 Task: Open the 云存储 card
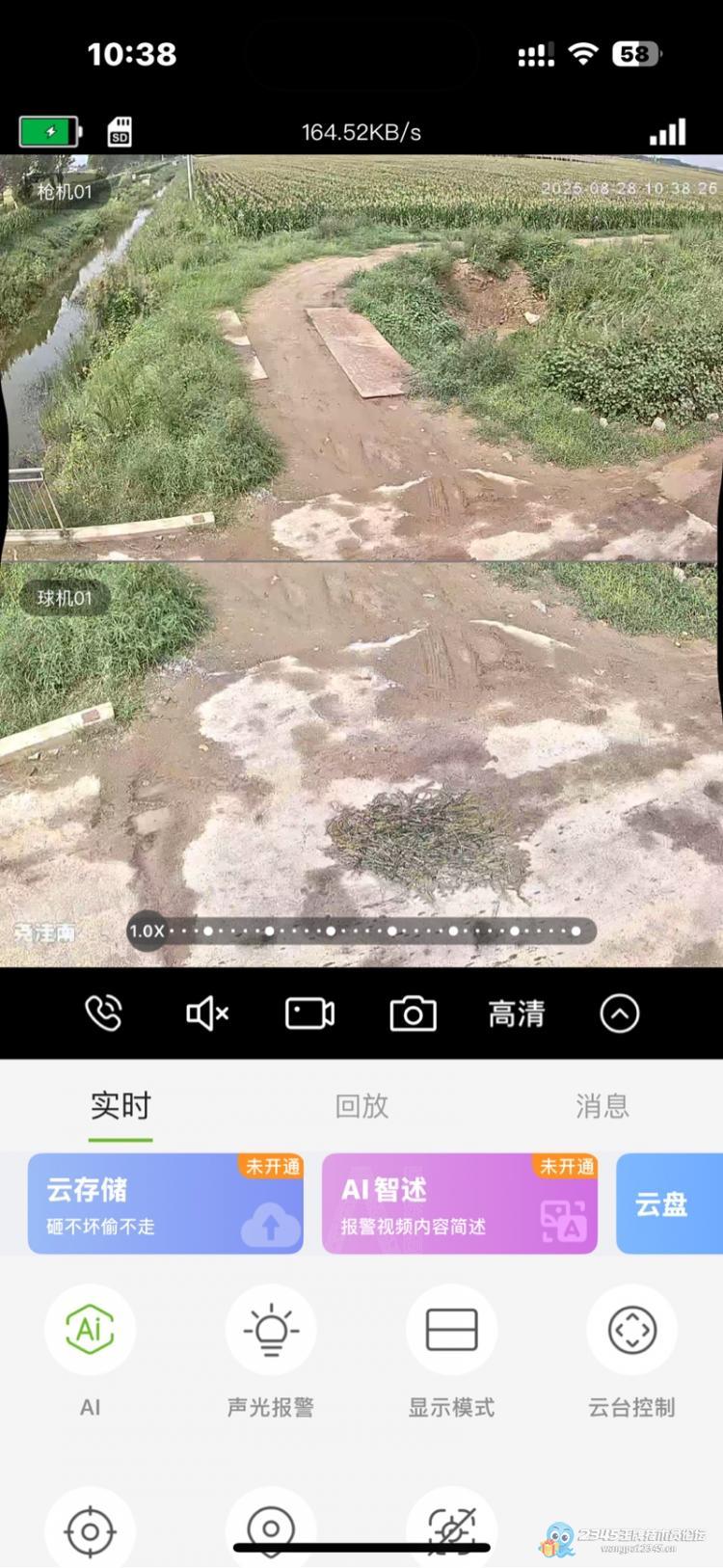pyautogui.click(x=165, y=1204)
